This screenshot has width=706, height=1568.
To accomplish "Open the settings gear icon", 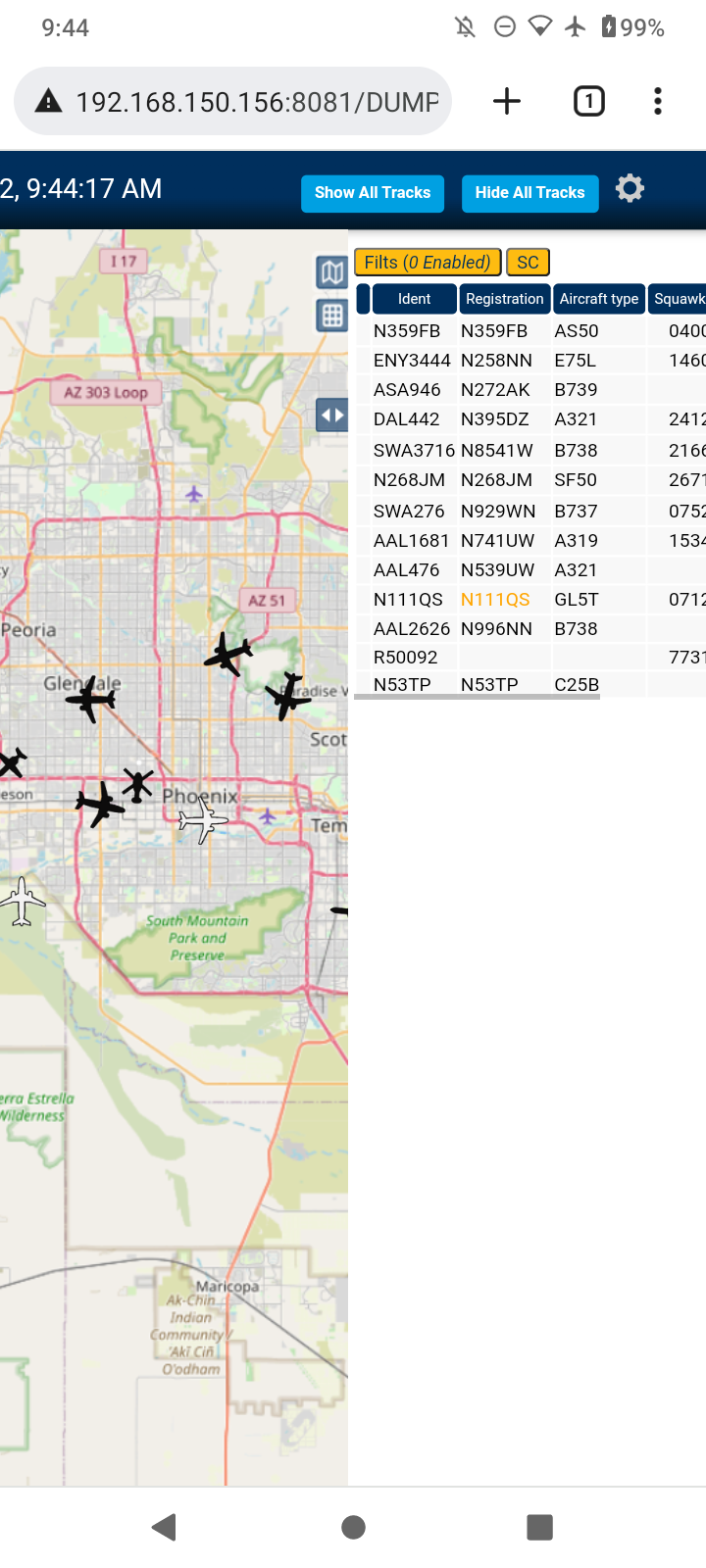I will click(x=630, y=188).
